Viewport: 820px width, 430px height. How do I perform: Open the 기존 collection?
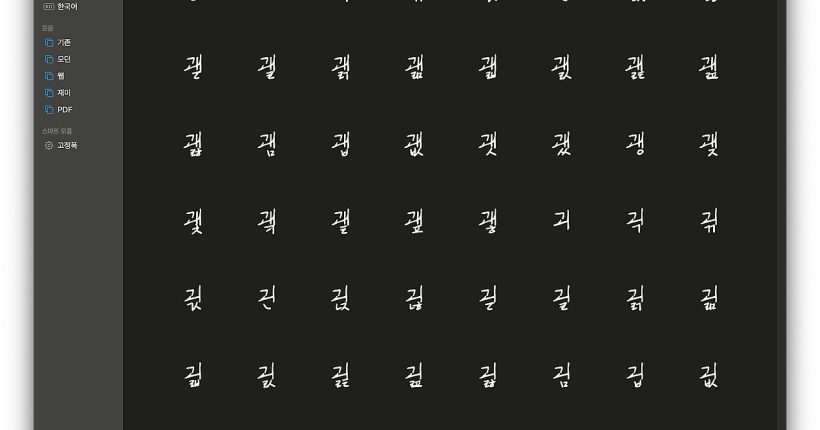click(x=64, y=42)
